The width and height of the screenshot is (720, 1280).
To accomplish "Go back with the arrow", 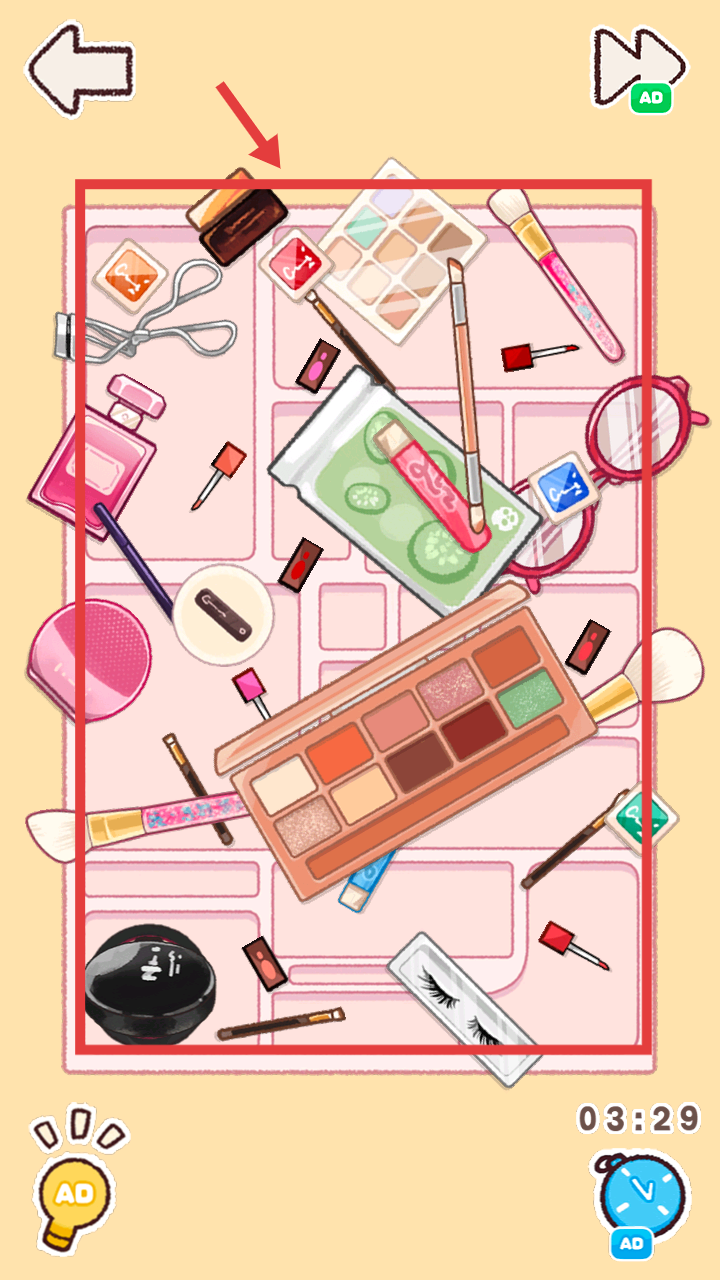I will pos(78,65).
